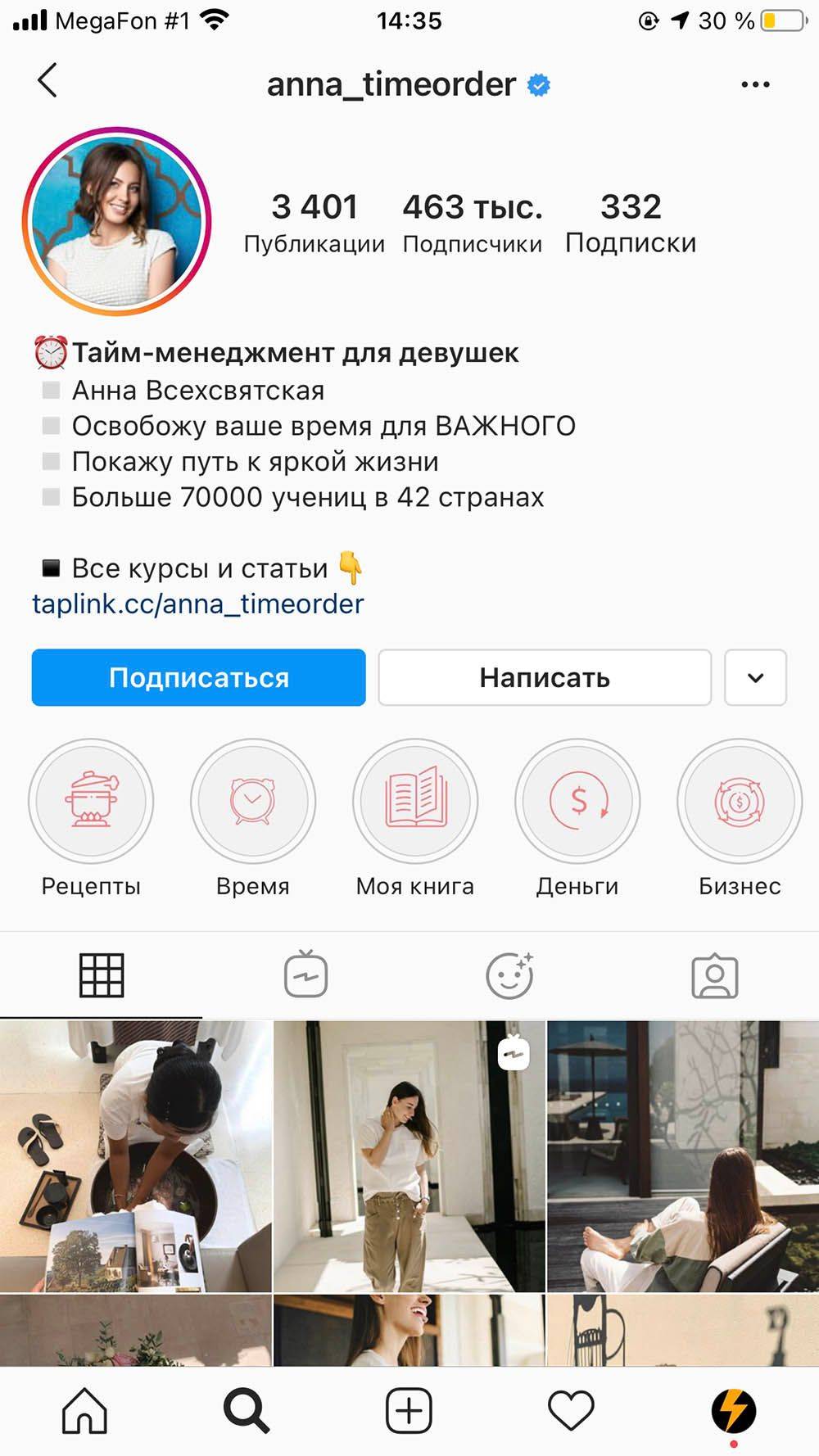Open the Деньги story highlight
This screenshot has height=1456, width=819.
coord(577,801)
